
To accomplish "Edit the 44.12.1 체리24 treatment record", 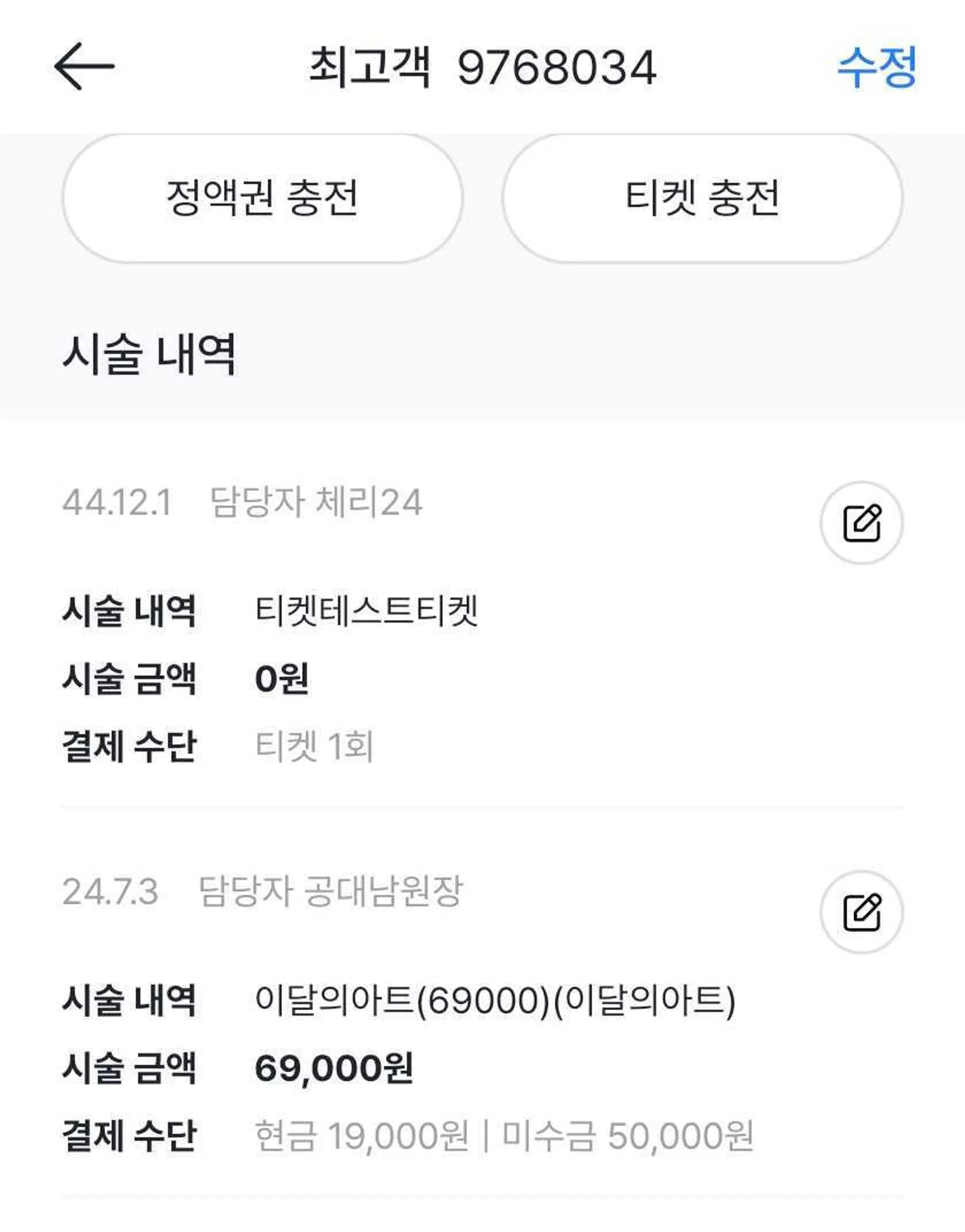I will 861,522.
